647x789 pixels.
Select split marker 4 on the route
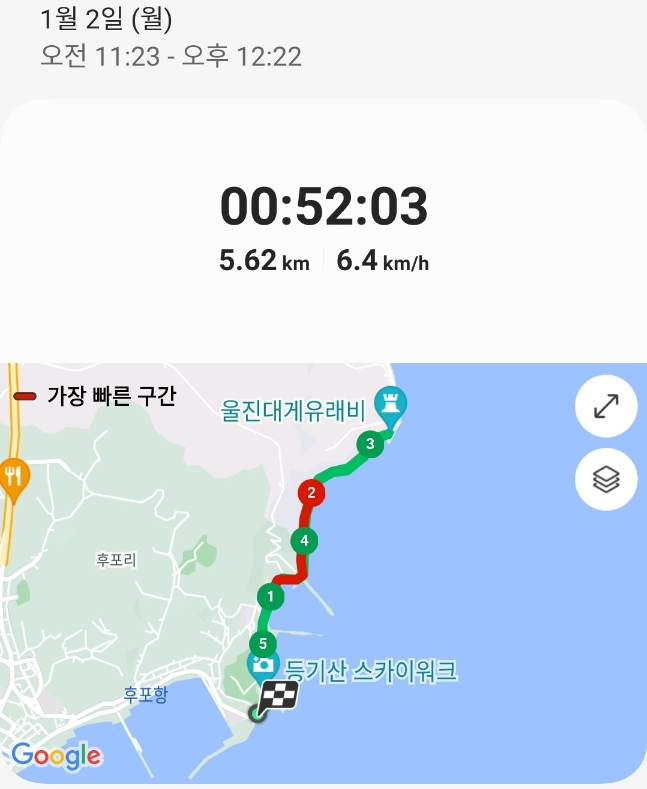click(x=304, y=542)
